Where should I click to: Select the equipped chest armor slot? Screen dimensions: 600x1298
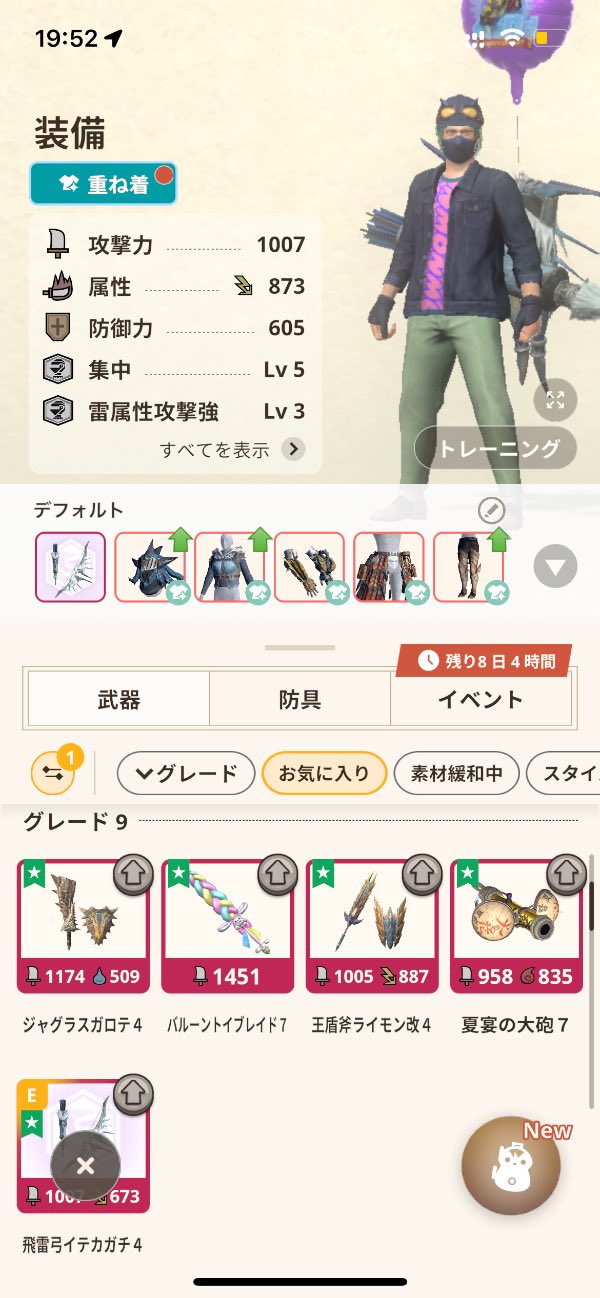pos(229,567)
